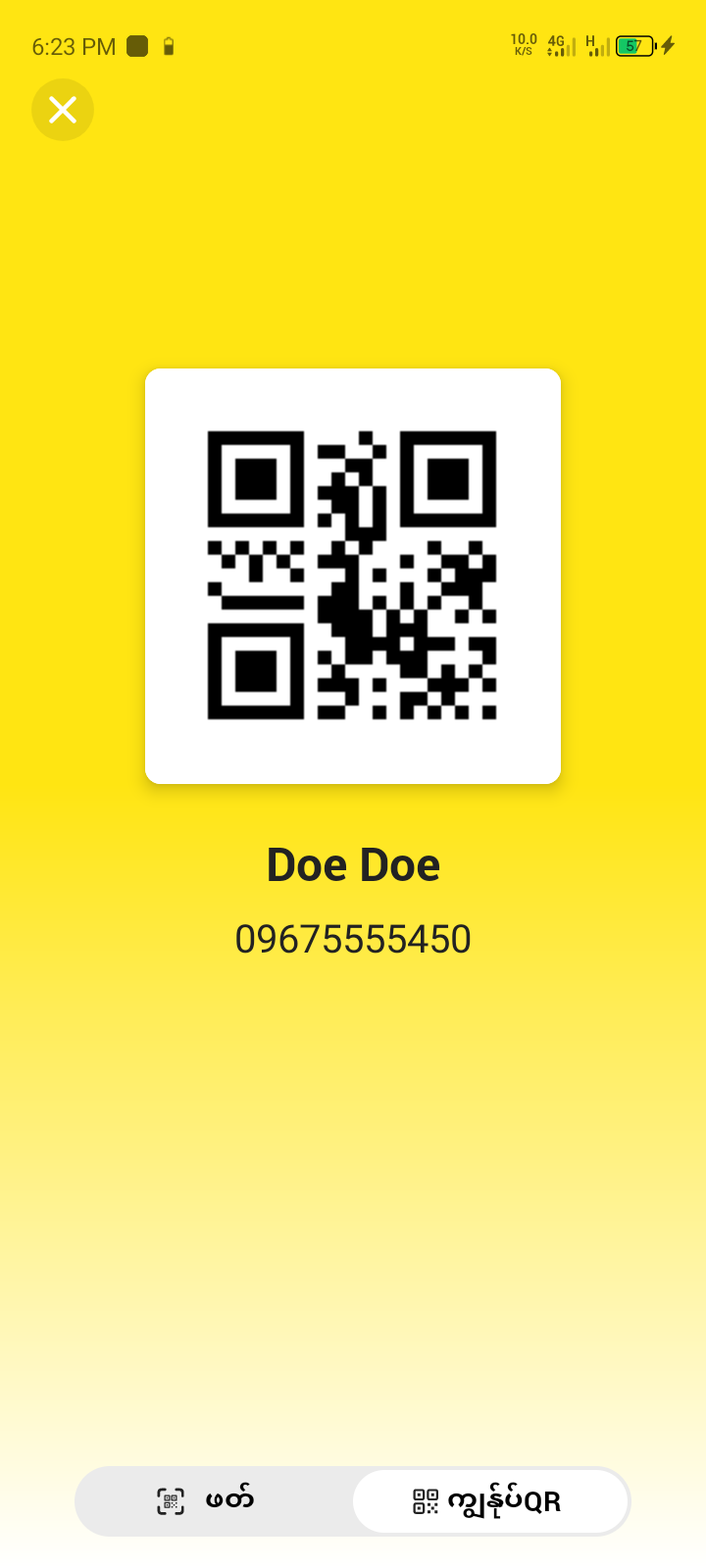Select the ကျွန်ုပ်QR tab
The height and width of the screenshot is (1568, 706).
pos(489,1500)
